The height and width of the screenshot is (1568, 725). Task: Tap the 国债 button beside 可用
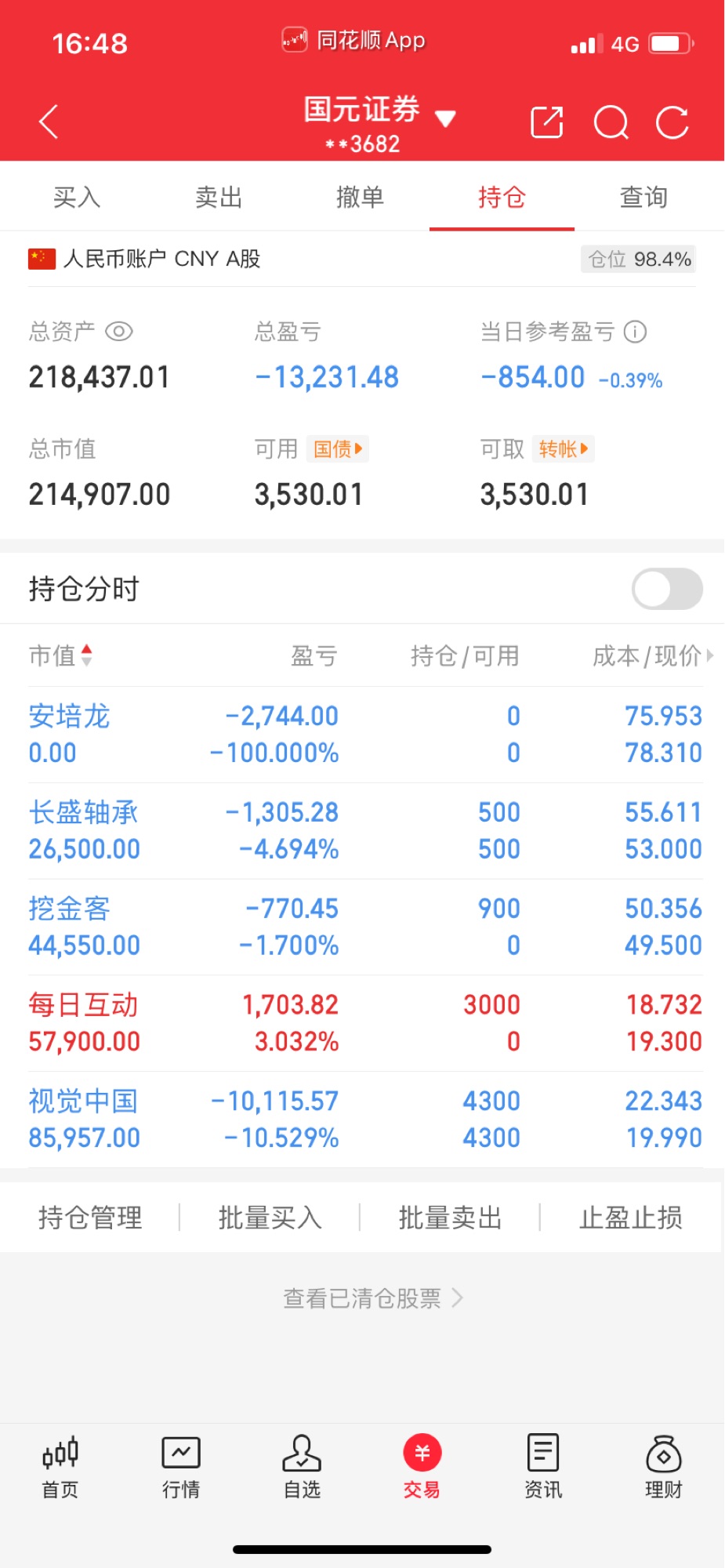point(338,449)
